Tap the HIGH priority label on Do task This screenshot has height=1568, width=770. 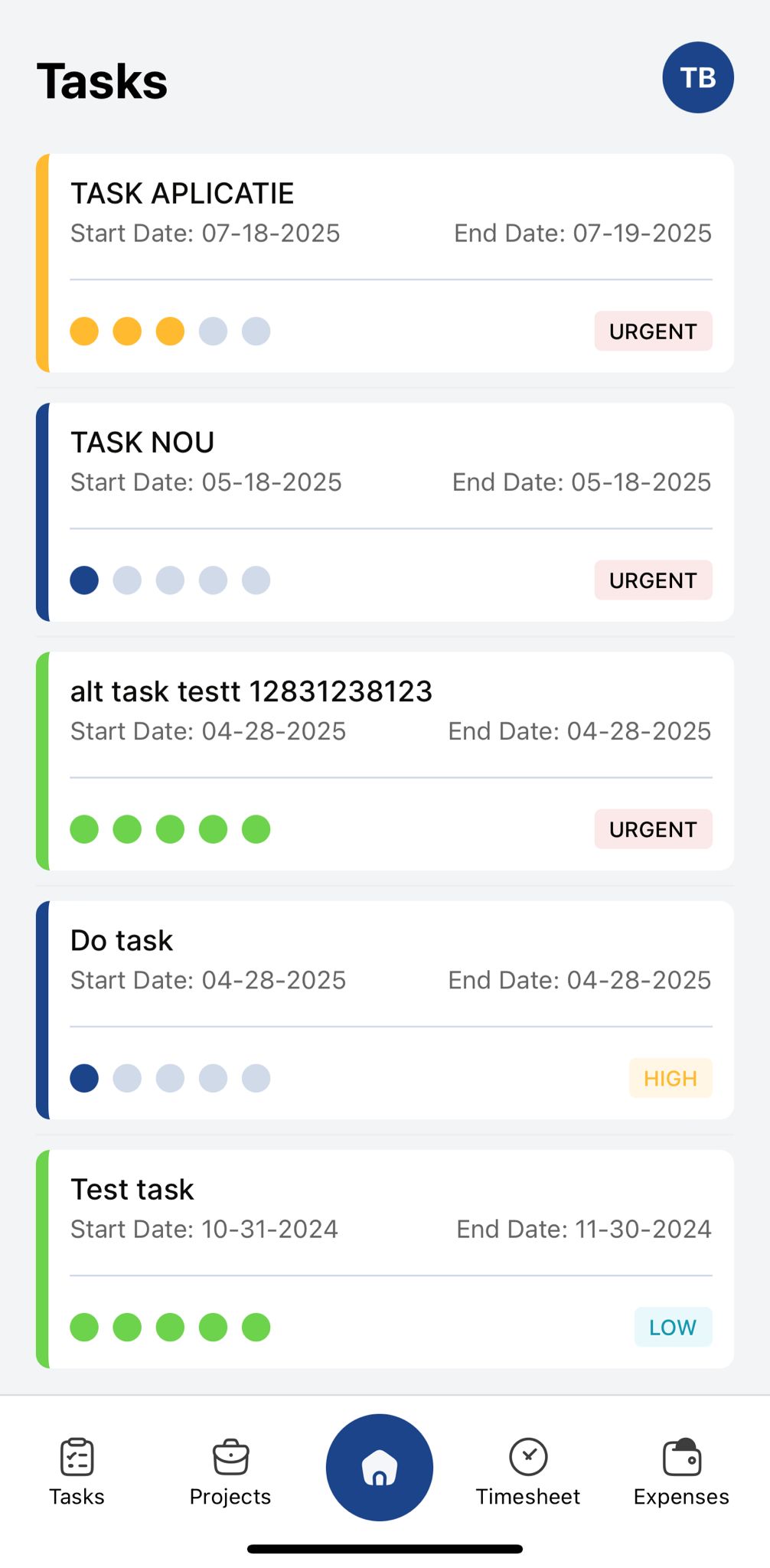pos(670,1078)
